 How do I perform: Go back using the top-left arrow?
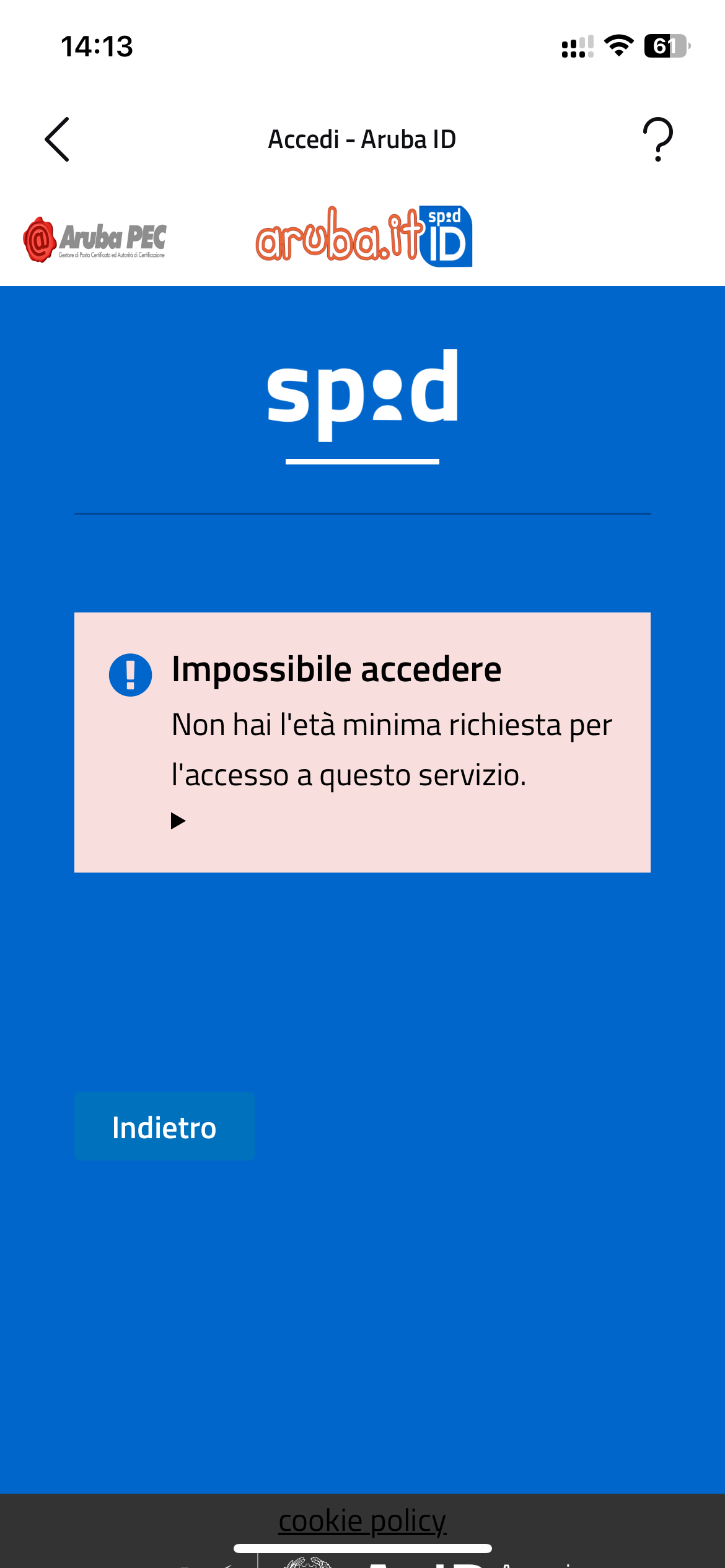57,139
